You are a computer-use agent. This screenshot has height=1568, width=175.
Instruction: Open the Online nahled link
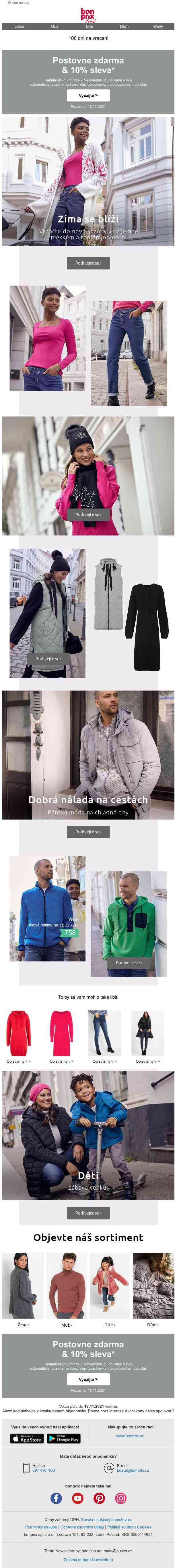coord(18,2)
